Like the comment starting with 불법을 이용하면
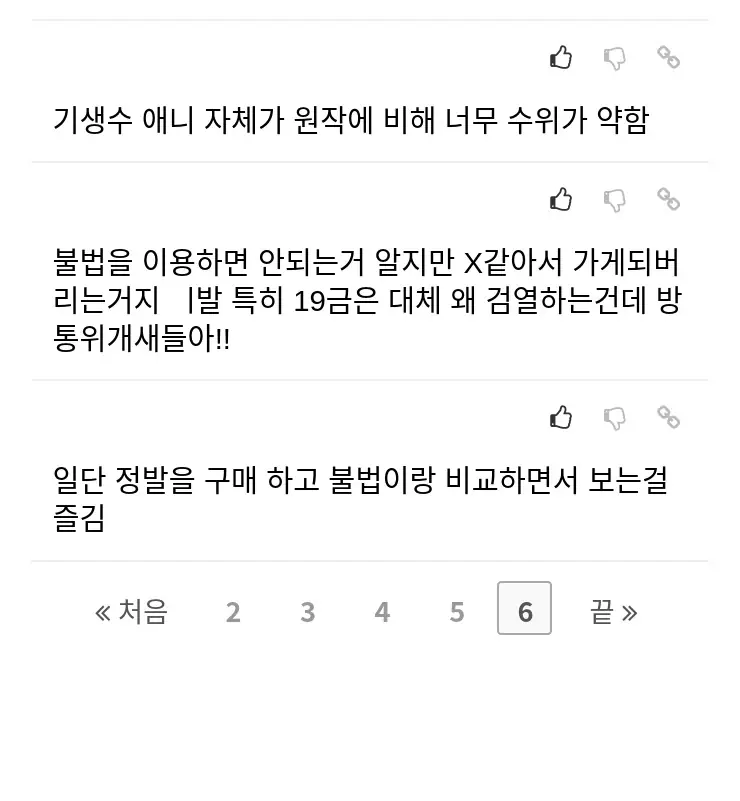Image resolution: width=740 pixels, height=801 pixels. (561, 200)
